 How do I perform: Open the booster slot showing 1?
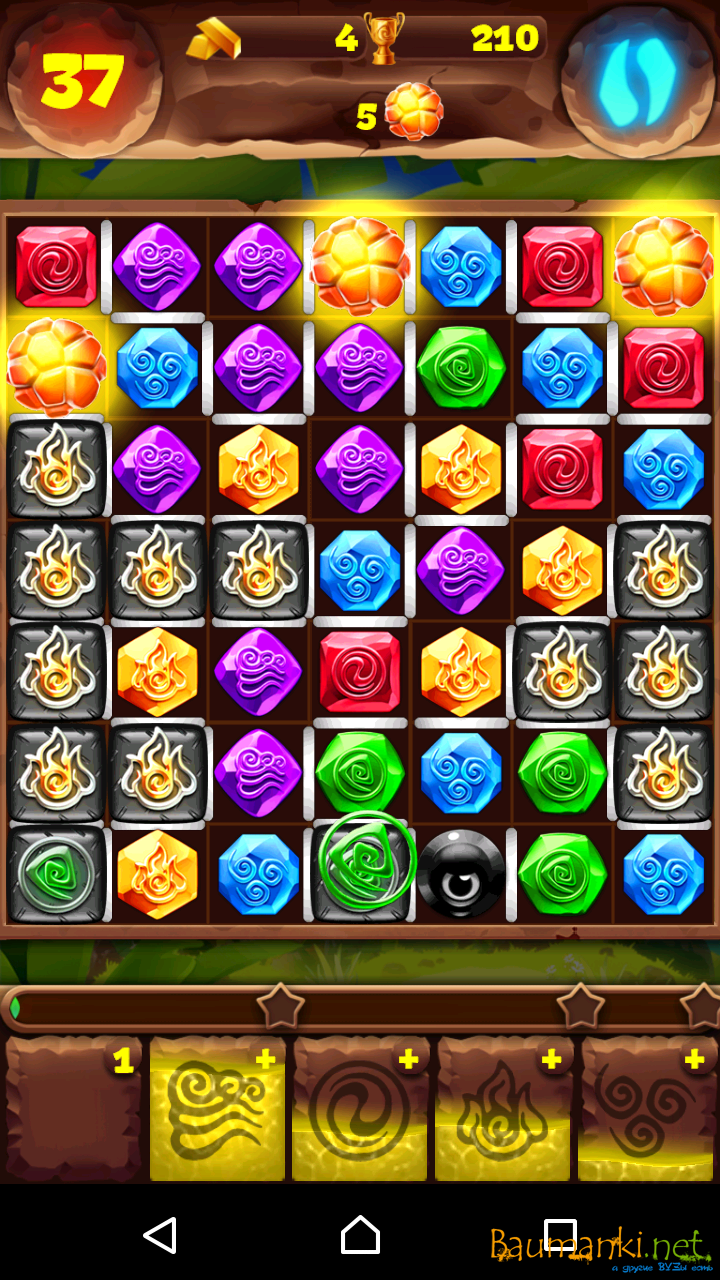(x=74, y=1110)
